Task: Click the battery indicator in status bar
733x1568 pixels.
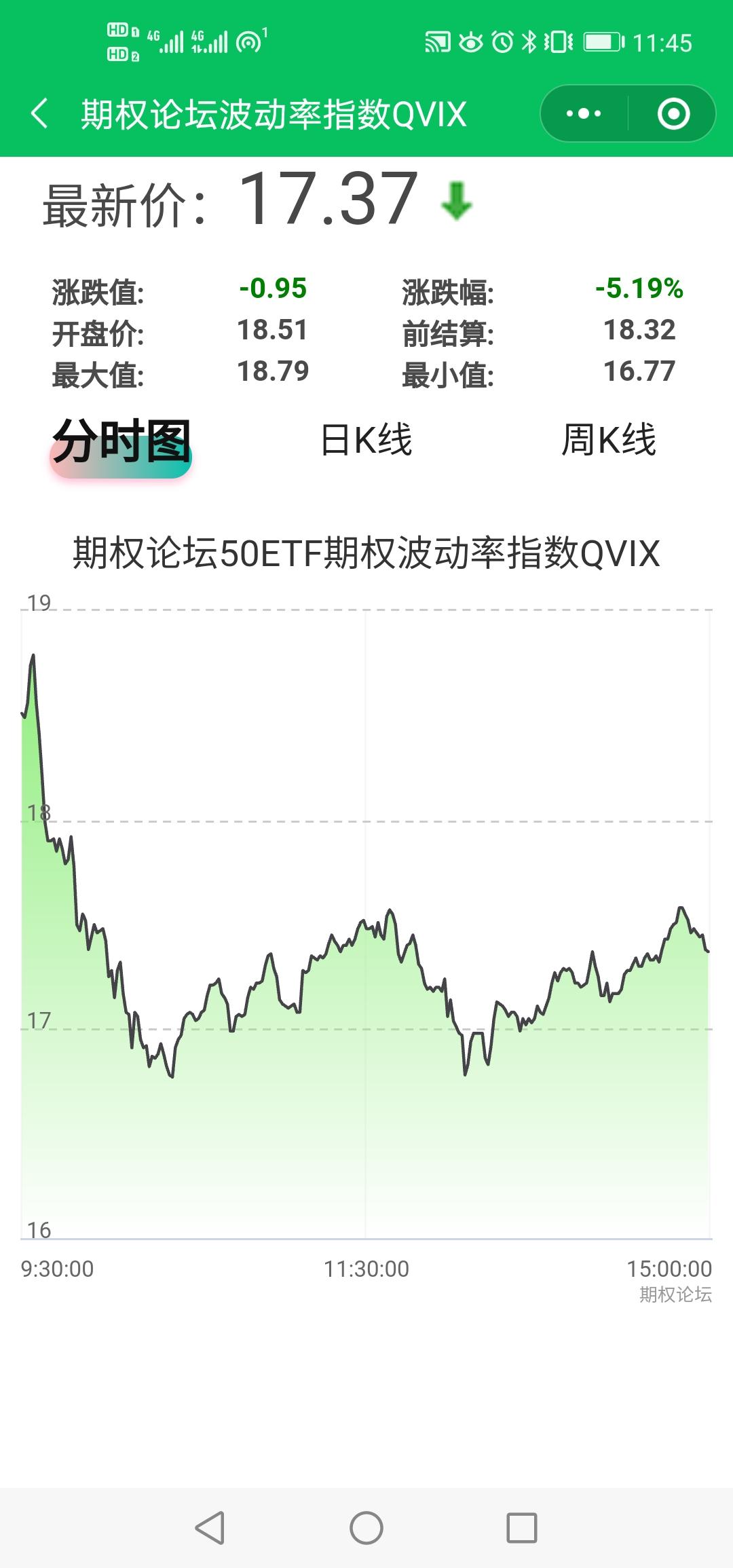Action: tap(603, 42)
